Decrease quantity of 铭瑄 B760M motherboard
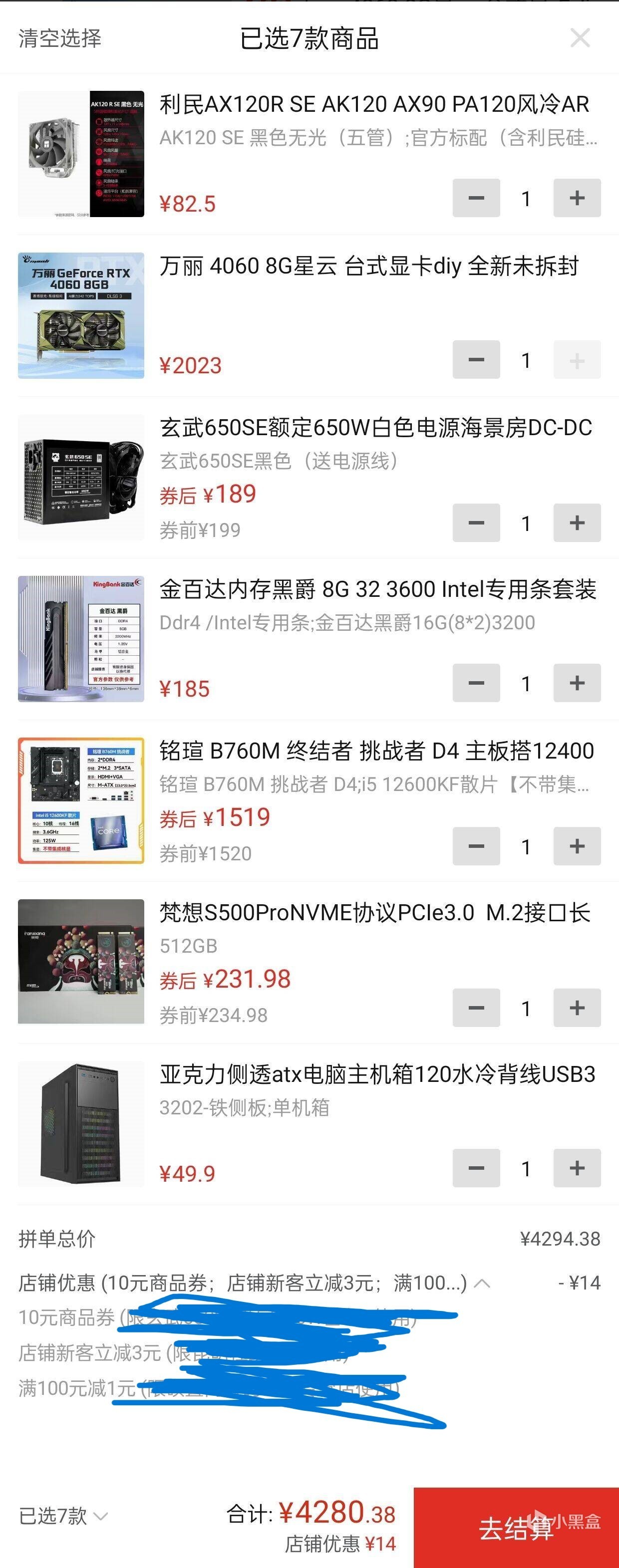Screen dimensions: 619x1568 tap(476, 846)
